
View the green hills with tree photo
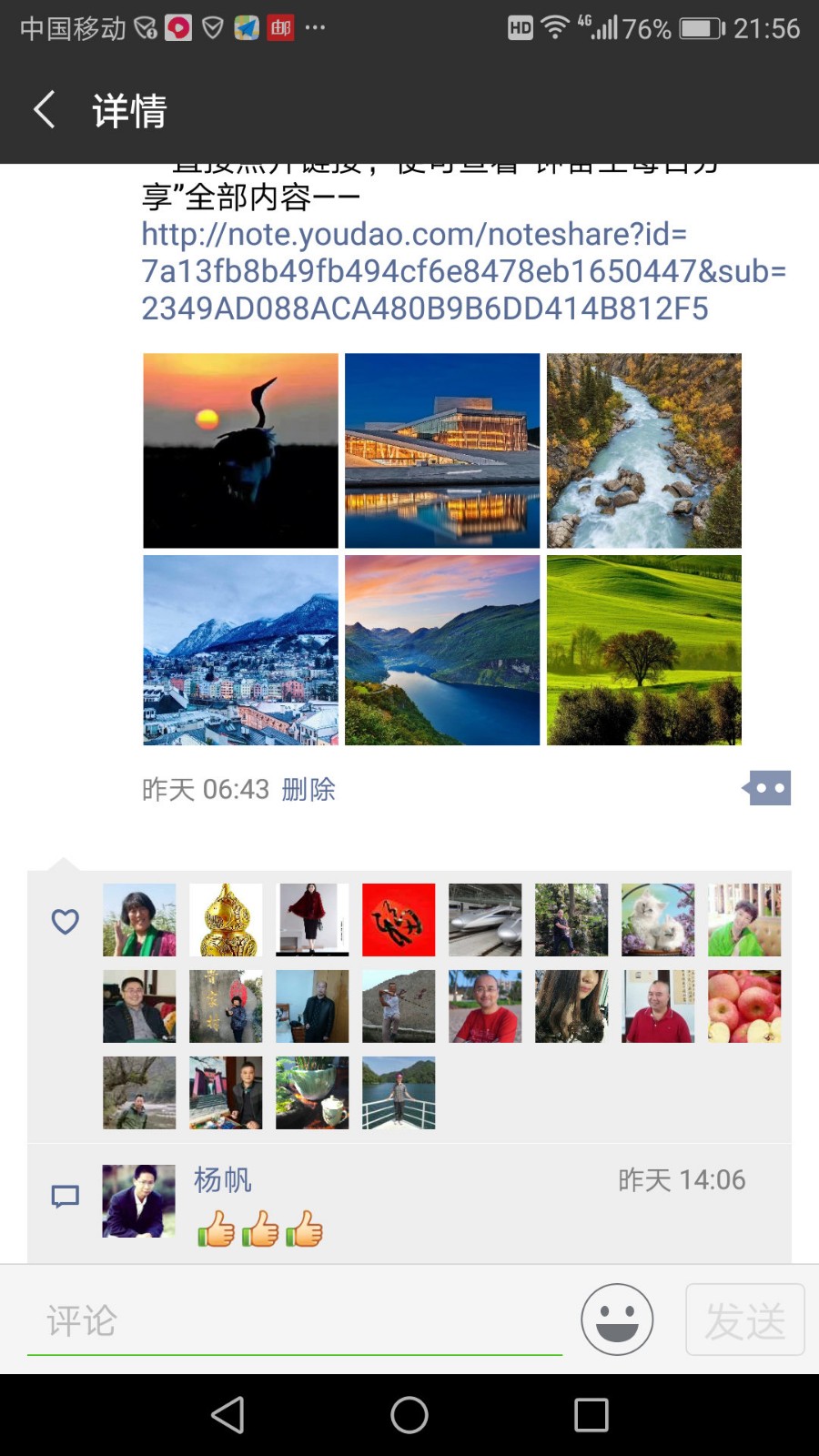pos(644,650)
